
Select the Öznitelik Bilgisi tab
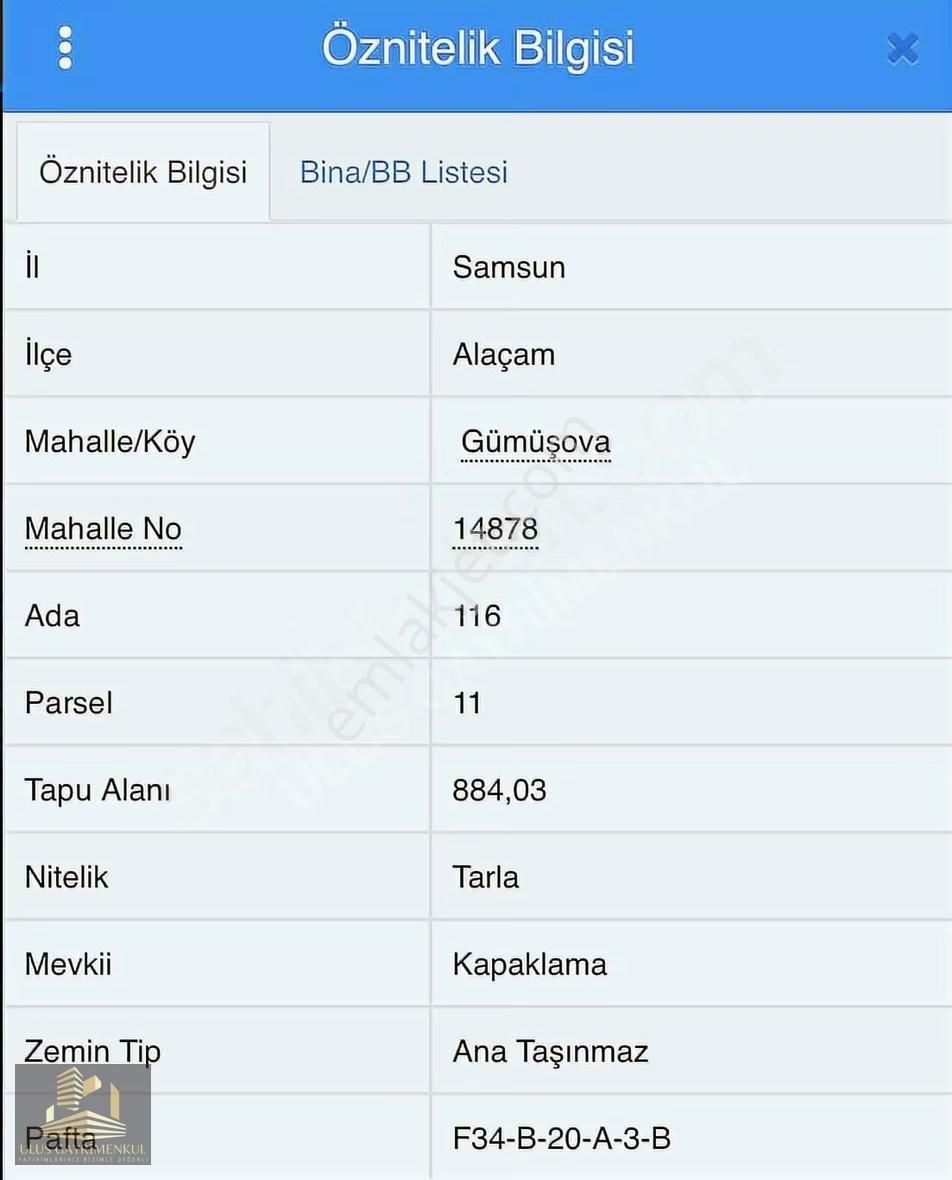pyautogui.click(x=143, y=172)
